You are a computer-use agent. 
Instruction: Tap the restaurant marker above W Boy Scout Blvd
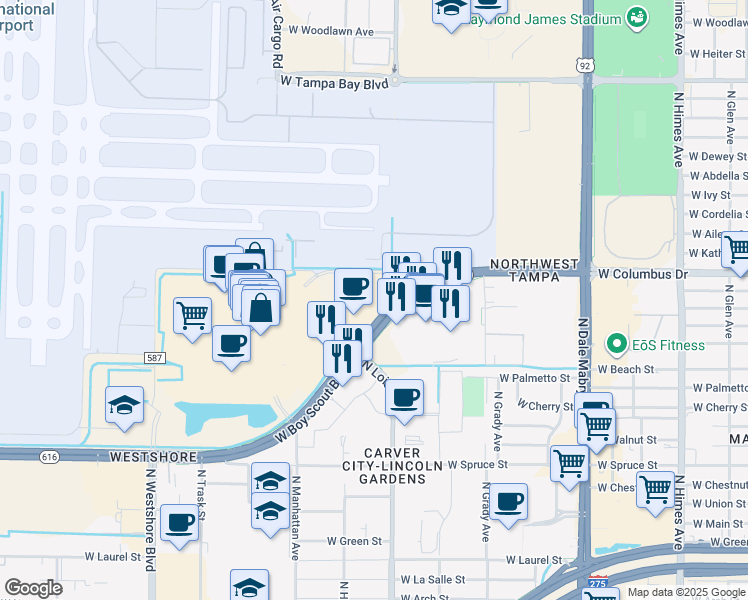343,363
